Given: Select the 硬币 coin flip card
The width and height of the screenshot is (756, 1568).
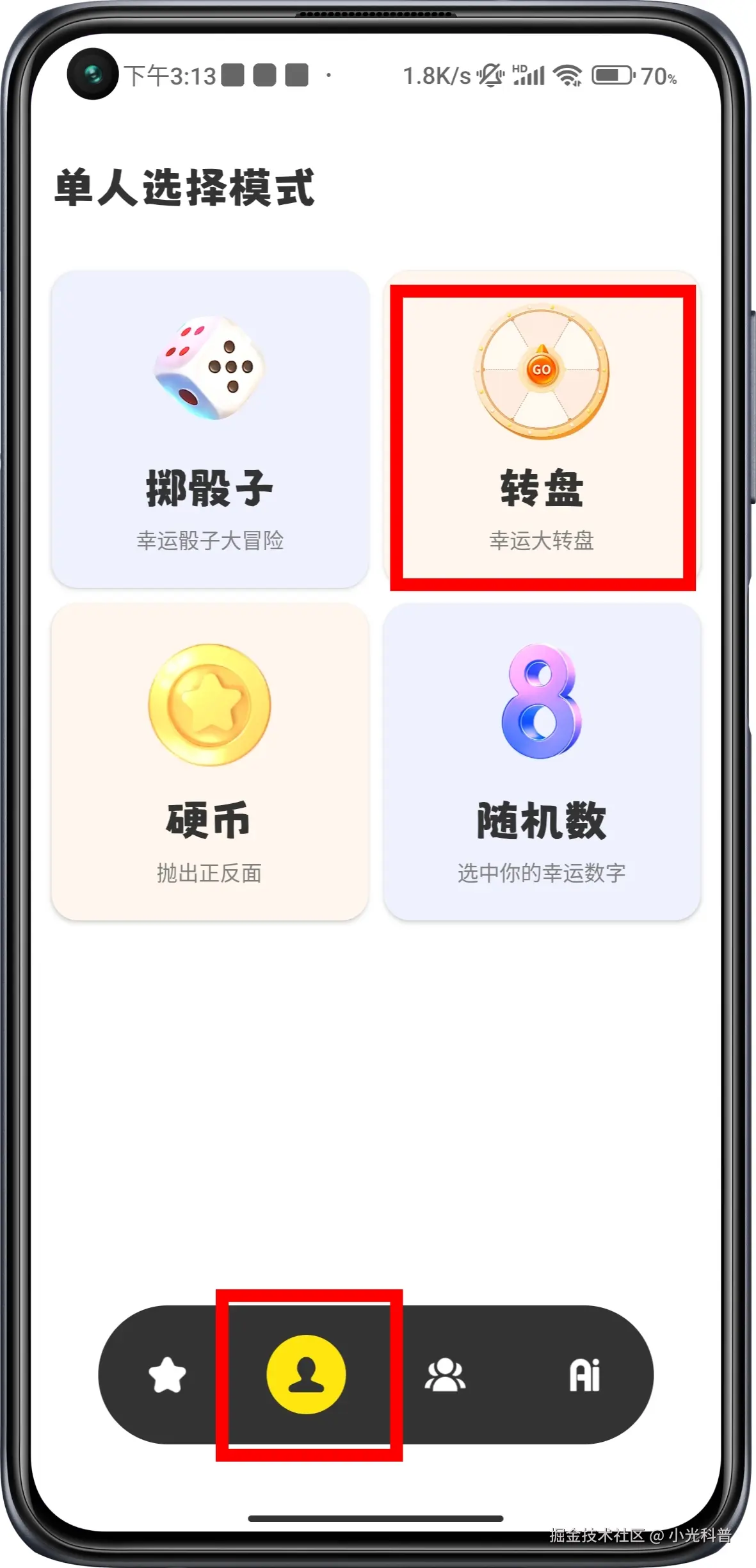Looking at the screenshot, I should (x=210, y=762).
